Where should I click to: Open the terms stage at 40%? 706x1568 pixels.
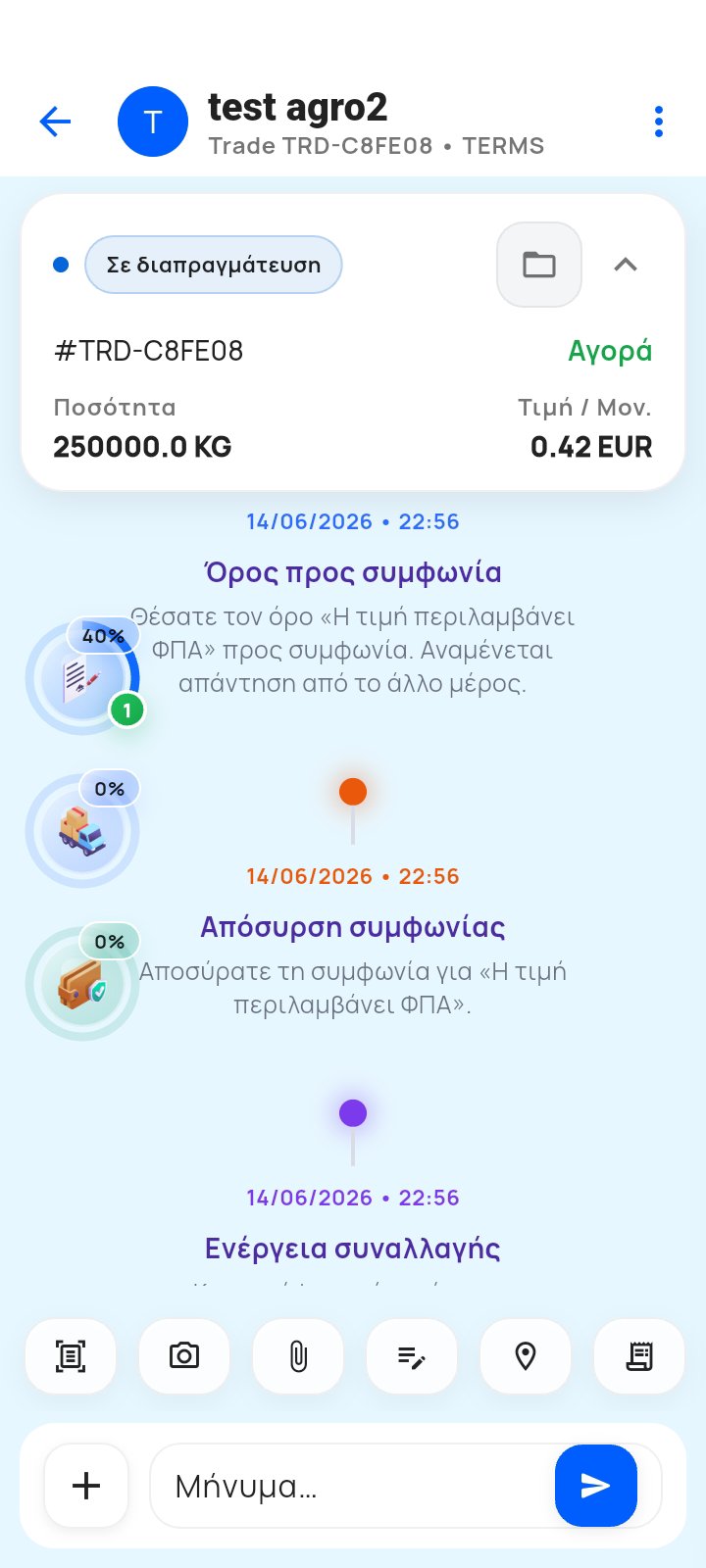pos(82,677)
